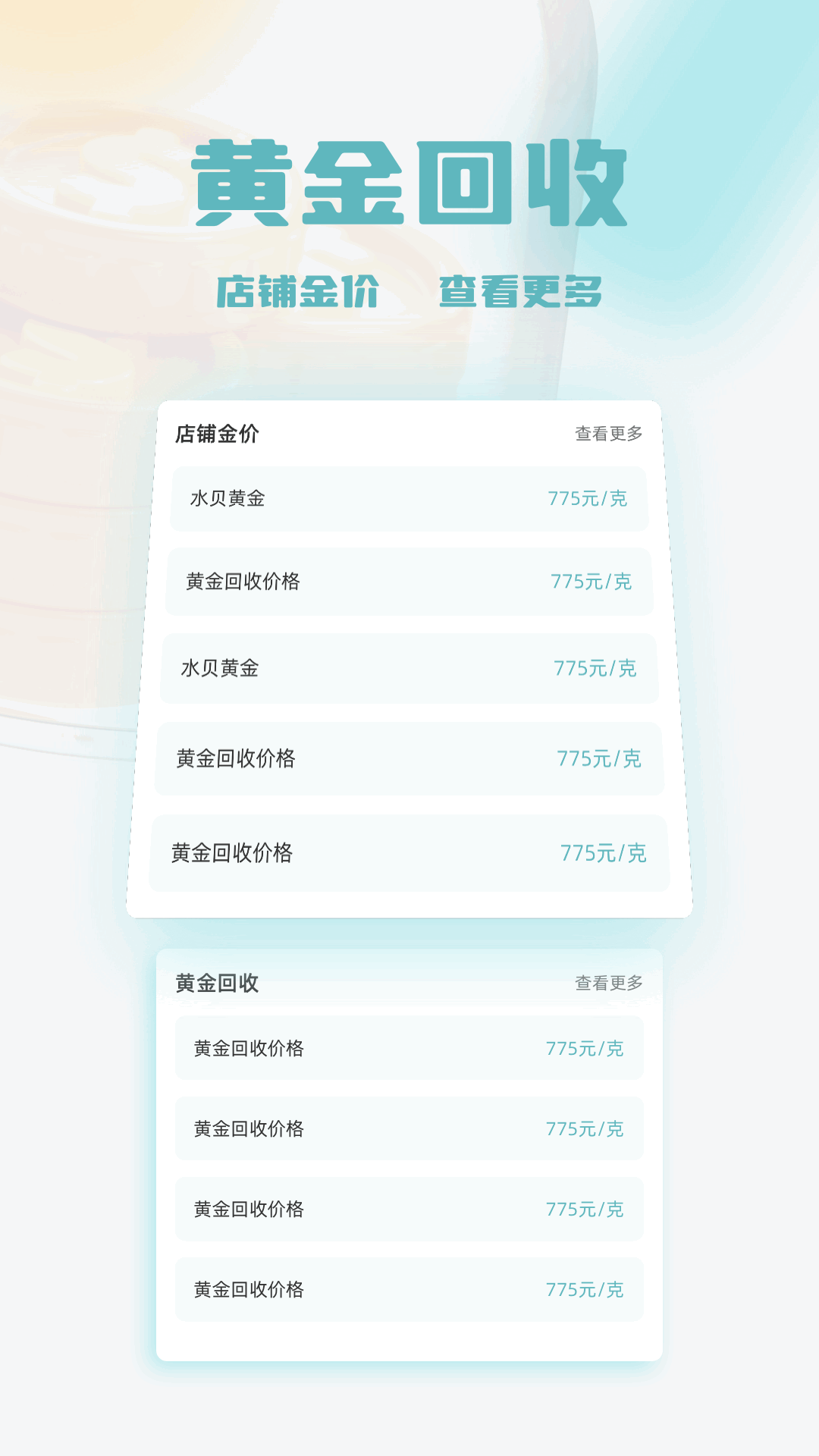Open the third 黄金回收价格 entry in 黄金回收 card
The image size is (819, 1456).
(409, 1210)
